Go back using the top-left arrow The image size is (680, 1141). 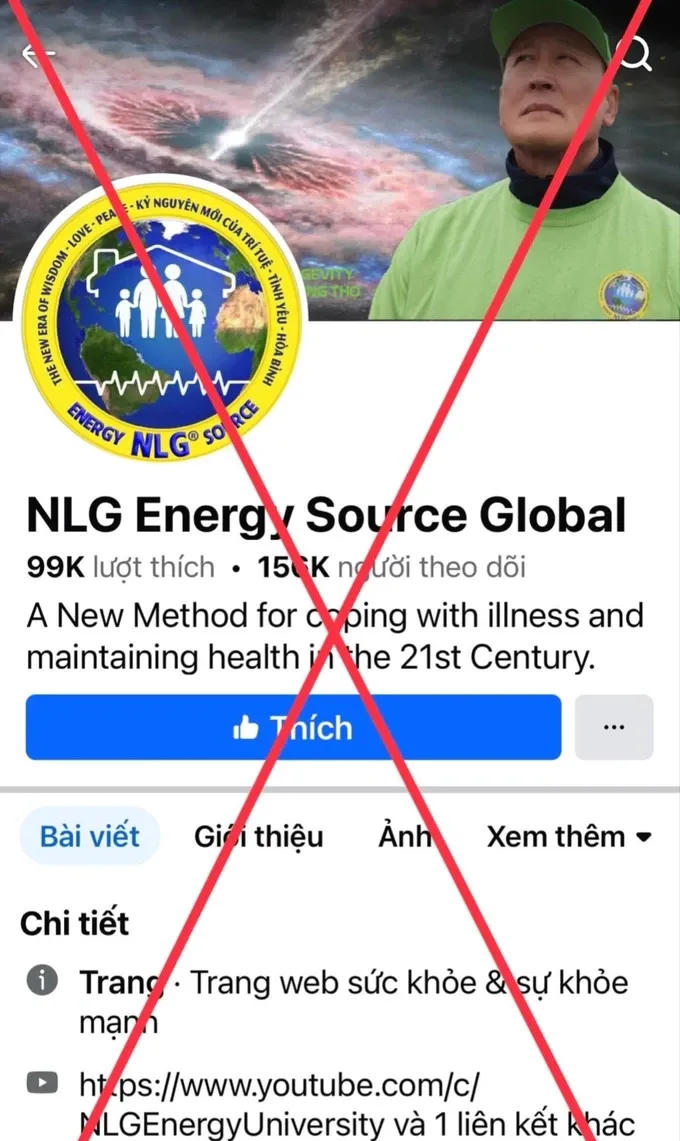pyautogui.click(x=36, y=55)
